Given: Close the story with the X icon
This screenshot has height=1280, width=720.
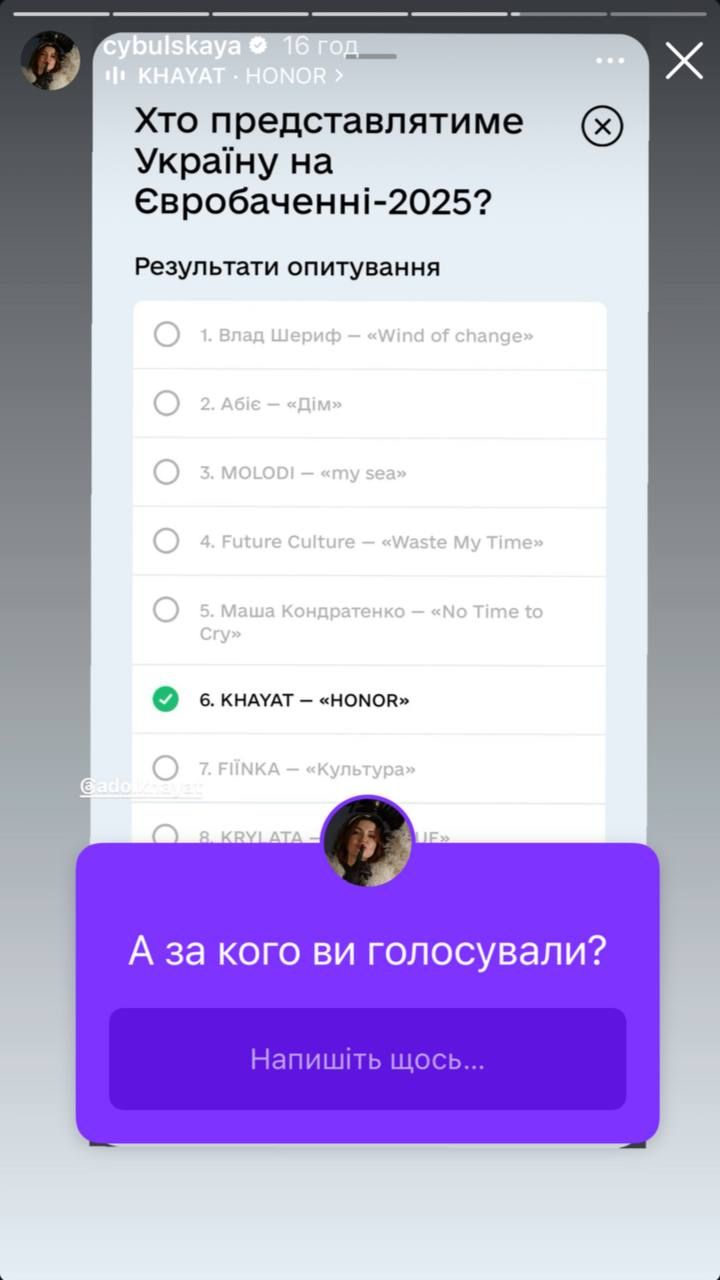Looking at the screenshot, I should [x=684, y=60].
